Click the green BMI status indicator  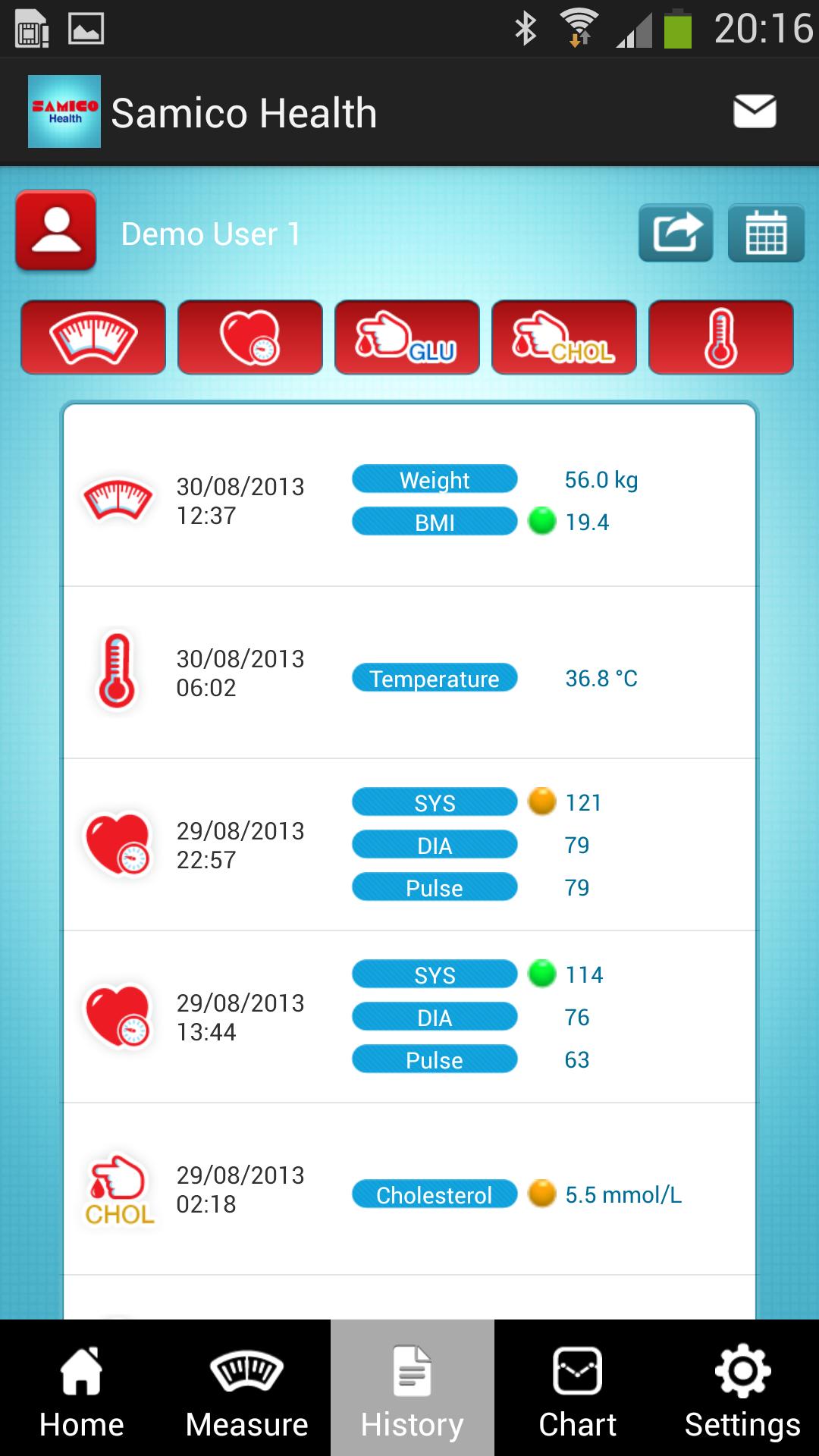click(541, 521)
